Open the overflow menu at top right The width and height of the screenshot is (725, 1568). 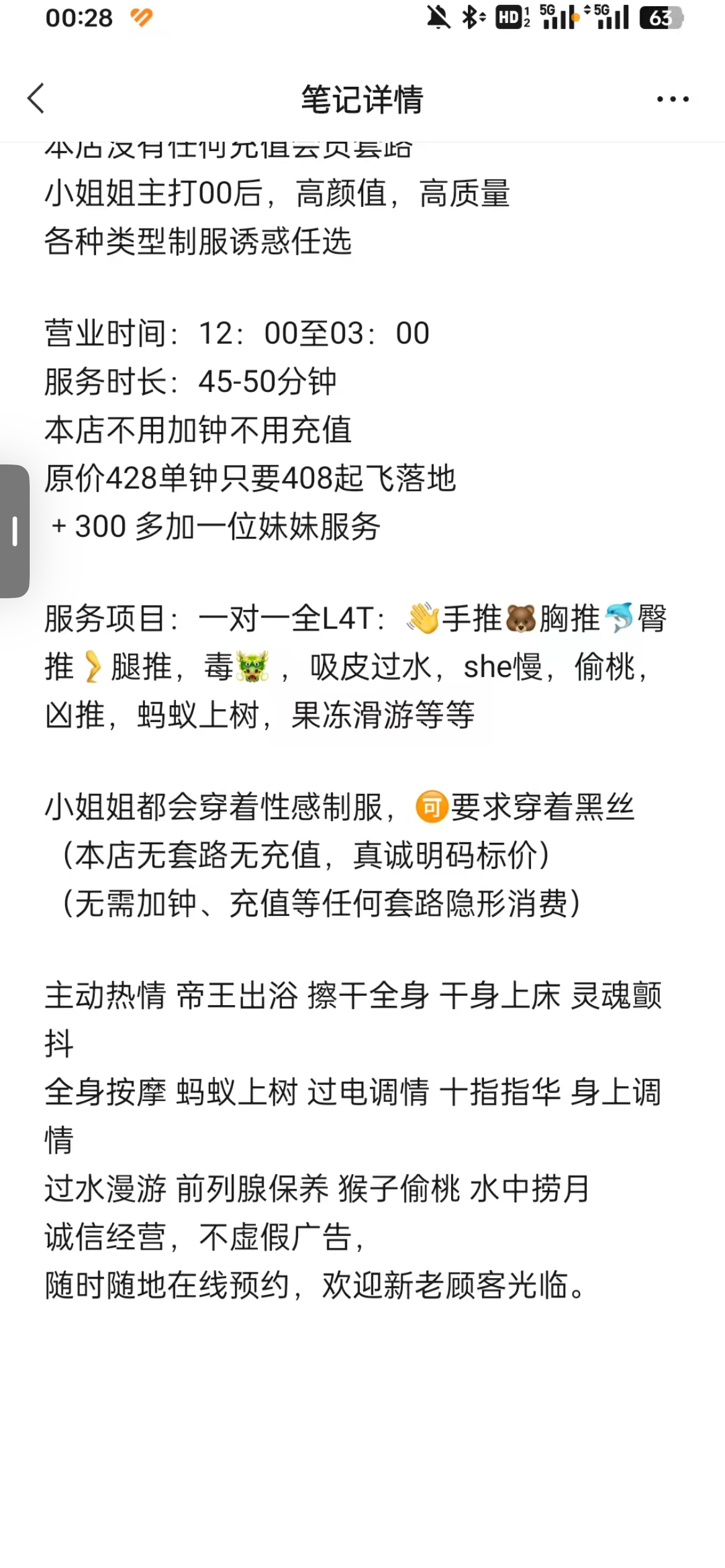[671, 98]
